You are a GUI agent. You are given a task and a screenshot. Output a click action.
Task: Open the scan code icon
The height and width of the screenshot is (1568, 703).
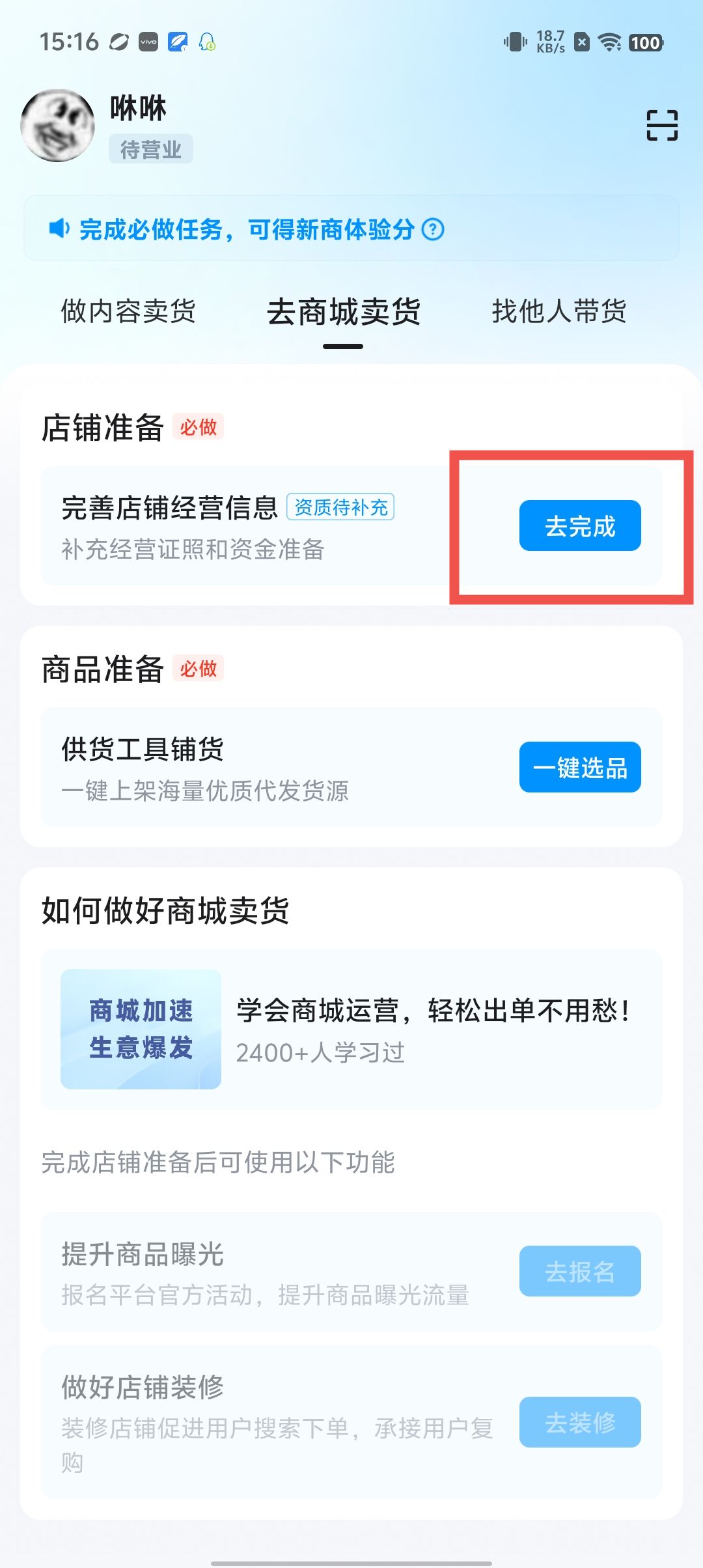coord(662,125)
